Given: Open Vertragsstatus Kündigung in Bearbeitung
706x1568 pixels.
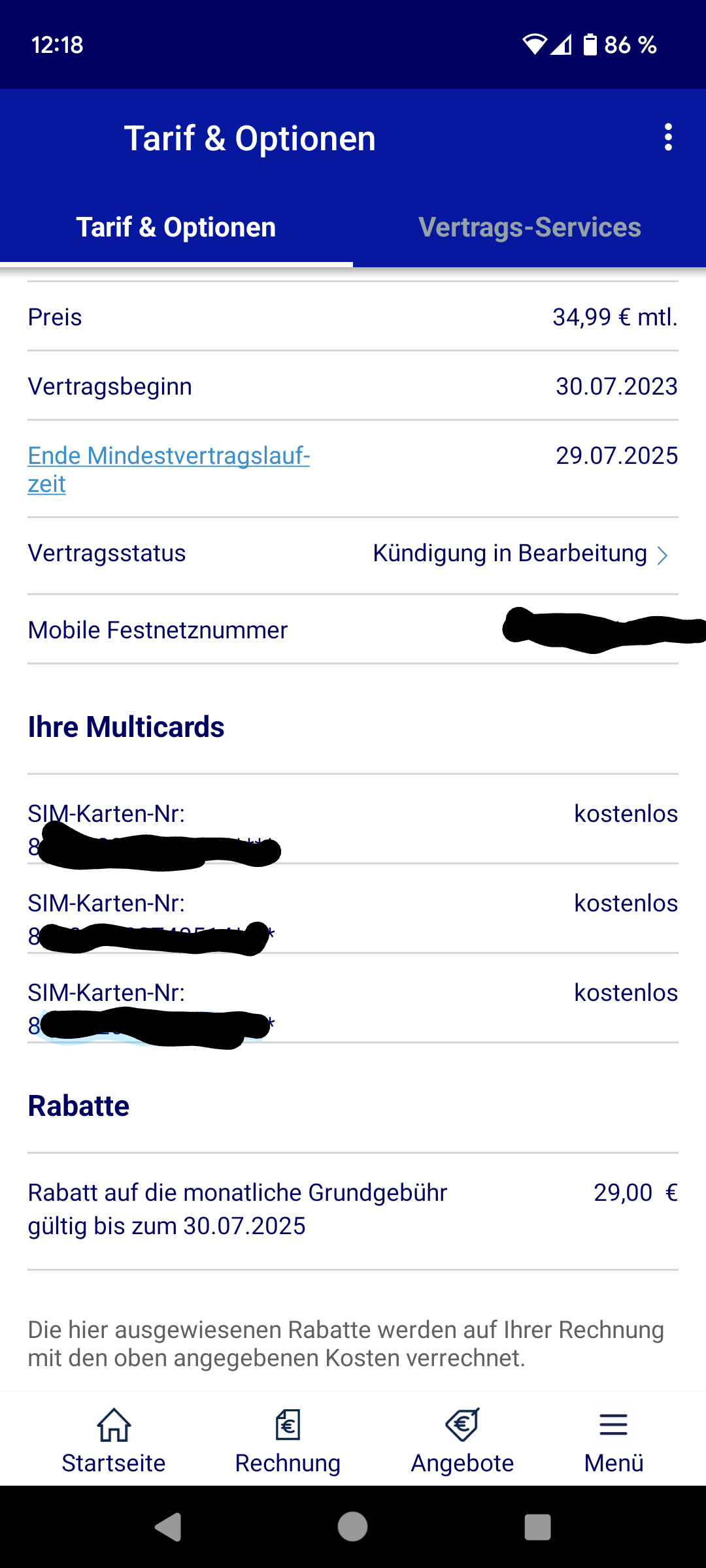Looking at the screenshot, I should (x=353, y=554).
